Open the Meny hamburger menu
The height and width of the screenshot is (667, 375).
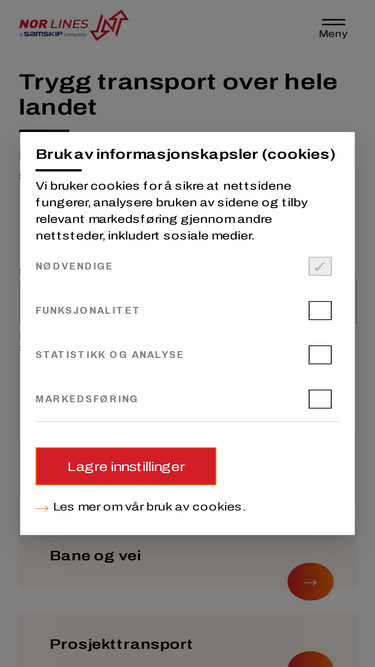[x=333, y=28]
